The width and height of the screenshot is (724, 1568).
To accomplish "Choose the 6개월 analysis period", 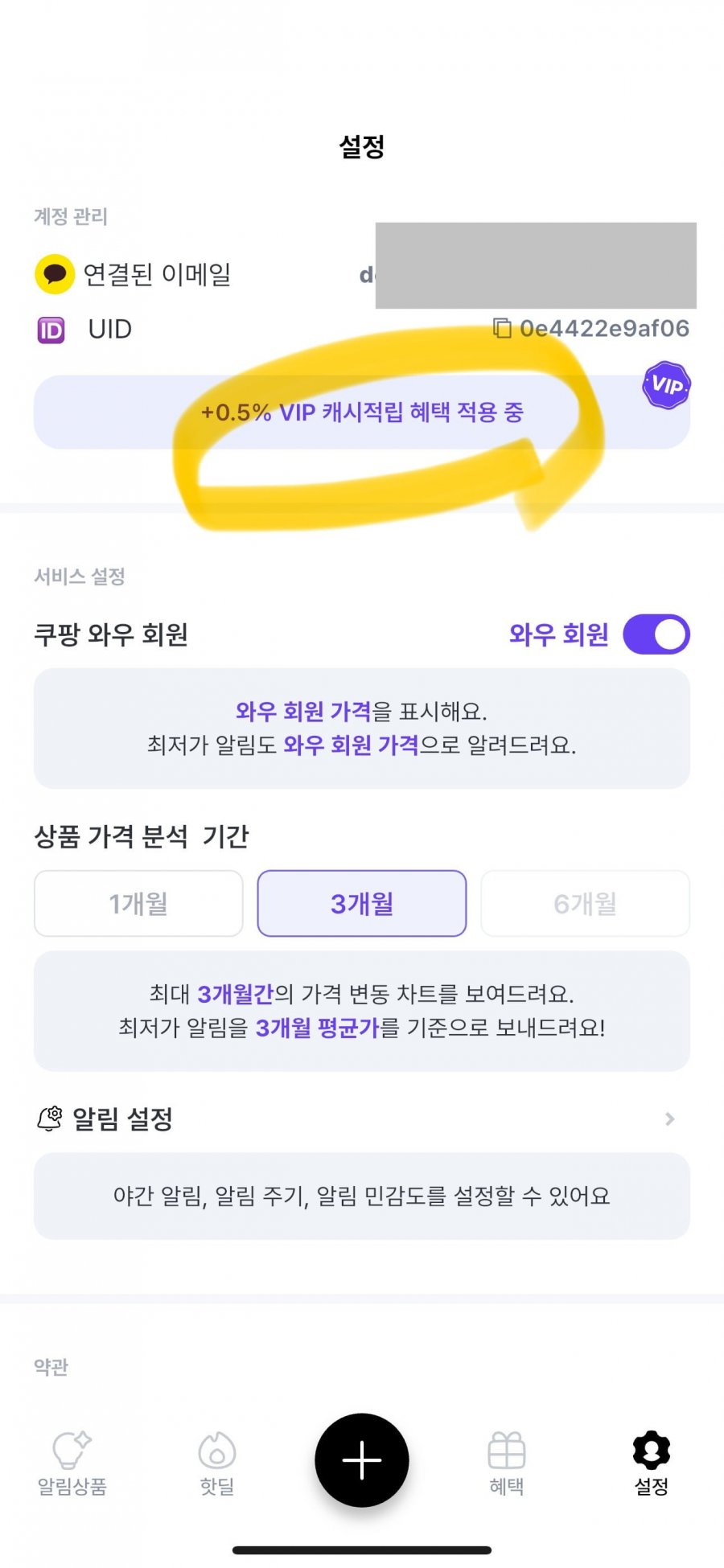I will tap(585, 904).
